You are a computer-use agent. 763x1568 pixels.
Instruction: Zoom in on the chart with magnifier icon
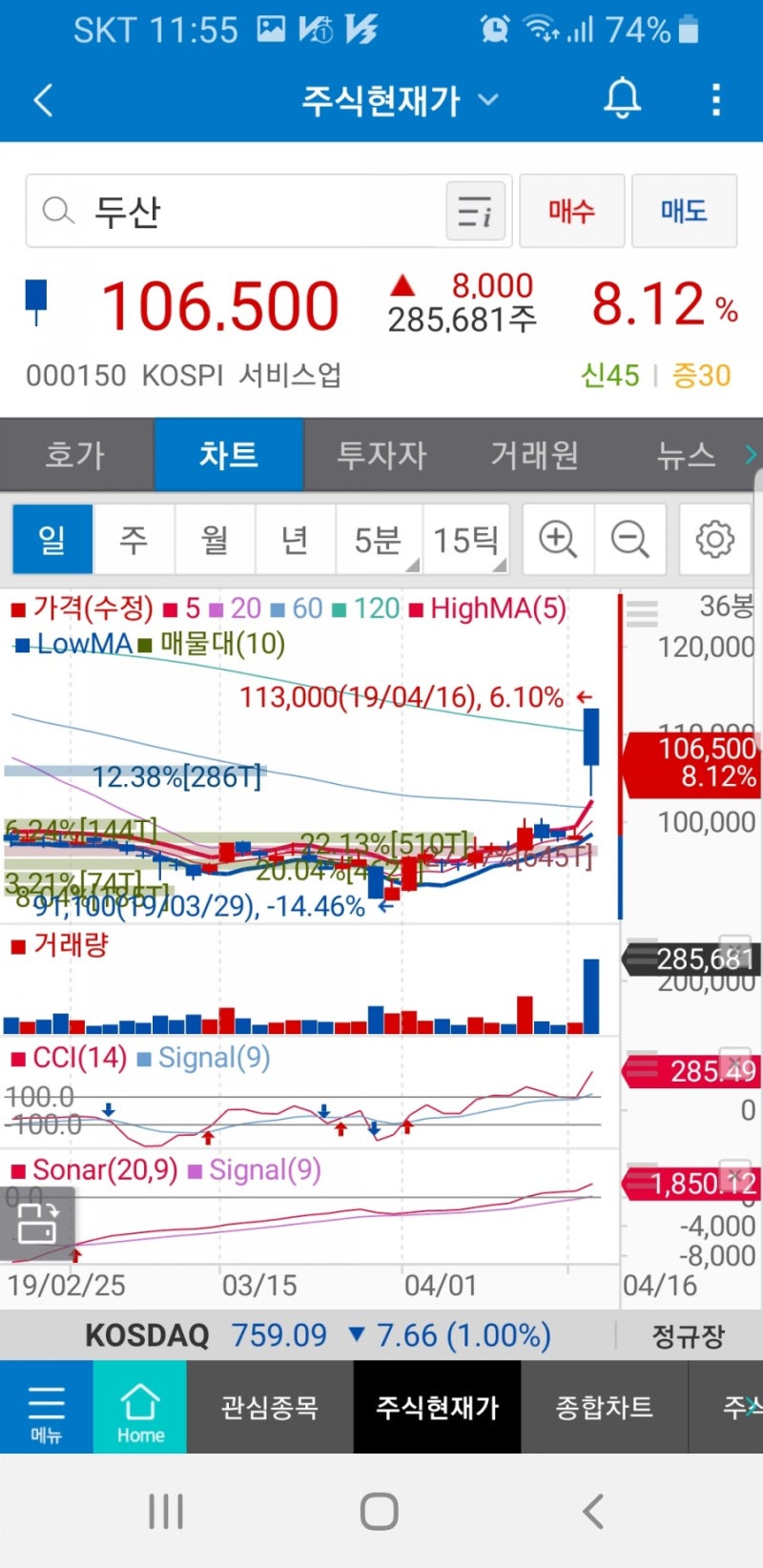pyautogui.click(x=557, y=539)
